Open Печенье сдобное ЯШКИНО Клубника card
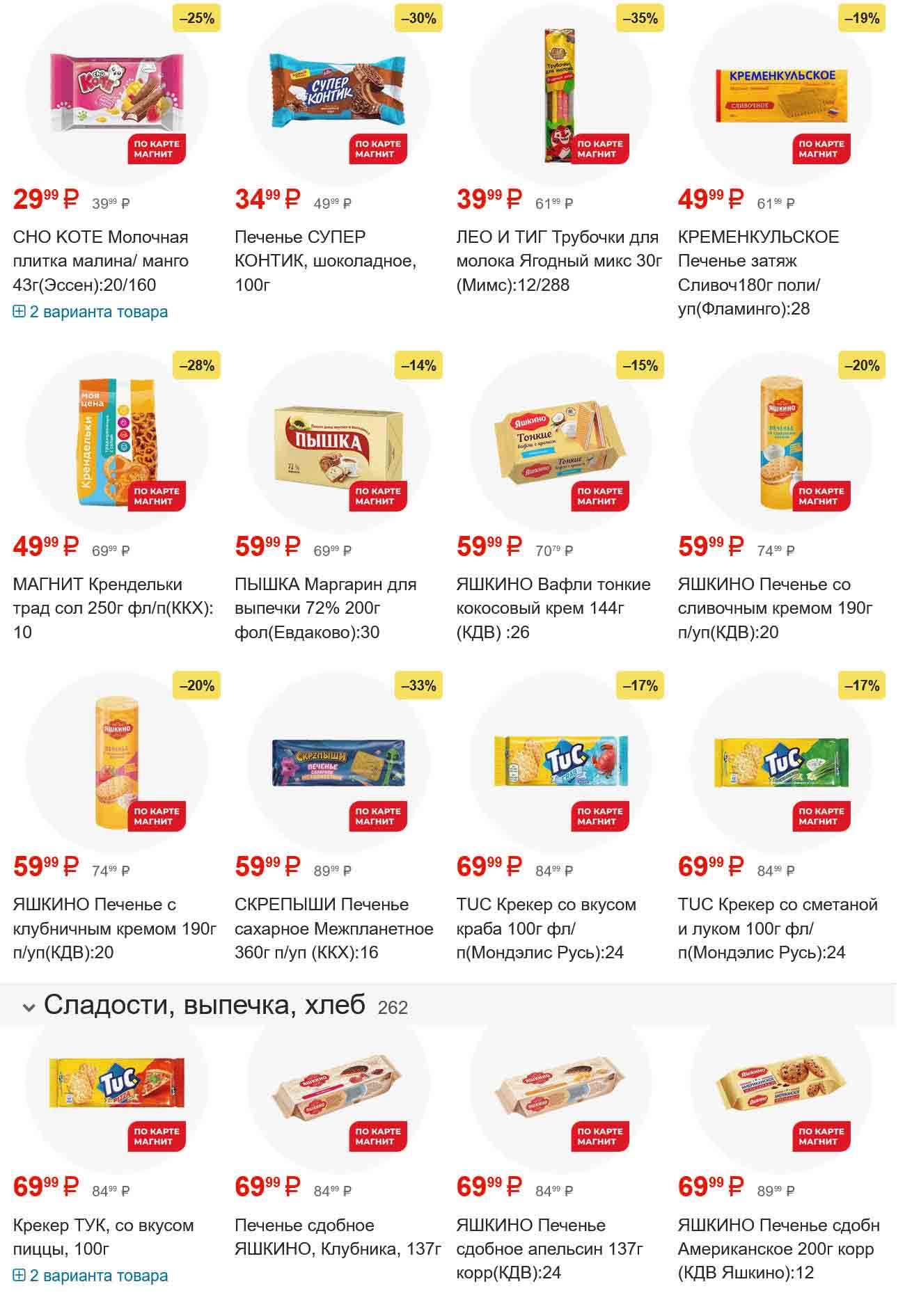The width and height of the screenshot is (905, 1316). (x=338, y=1237)
